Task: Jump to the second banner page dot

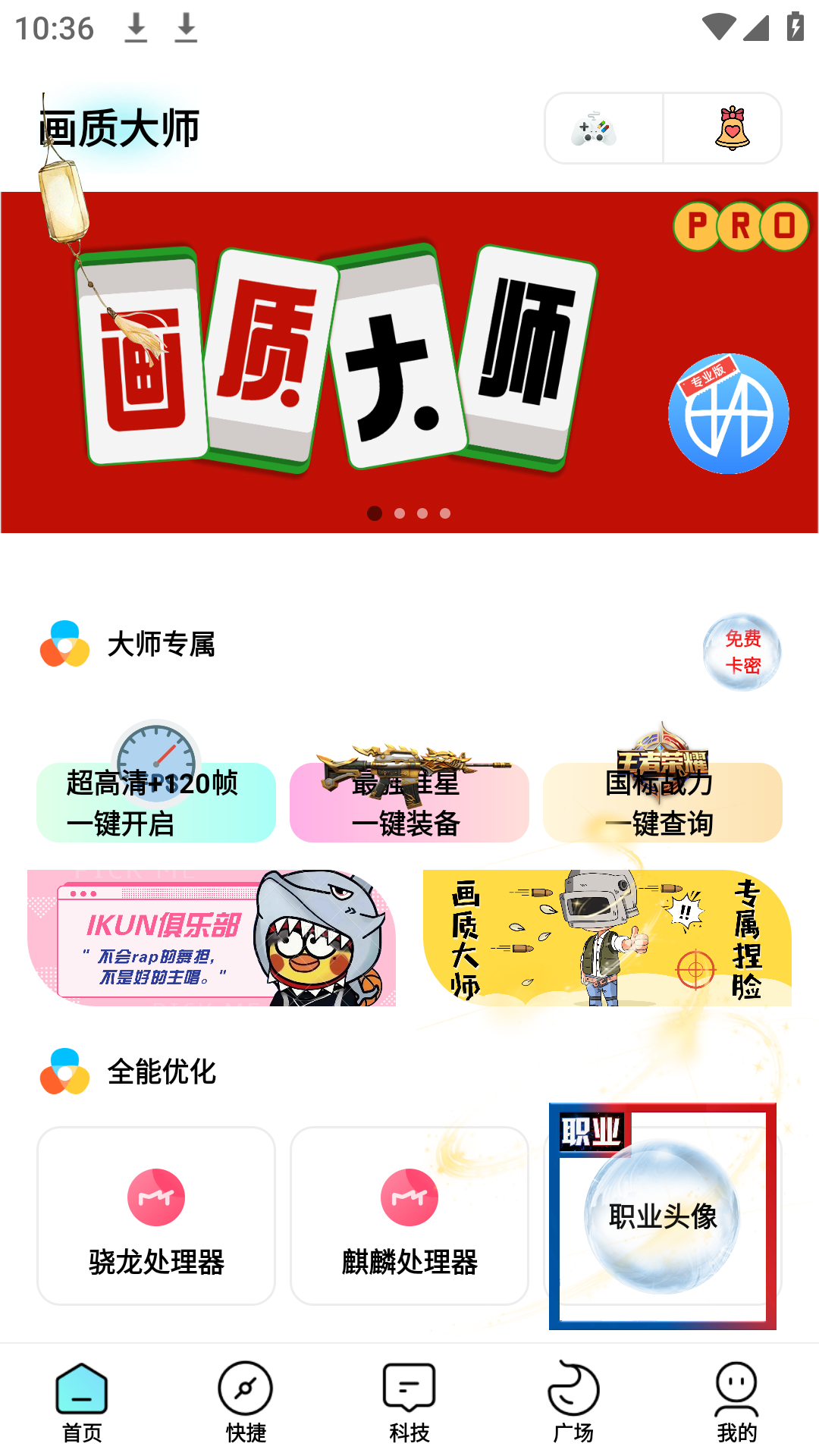Action: click(x=400, y=513)
